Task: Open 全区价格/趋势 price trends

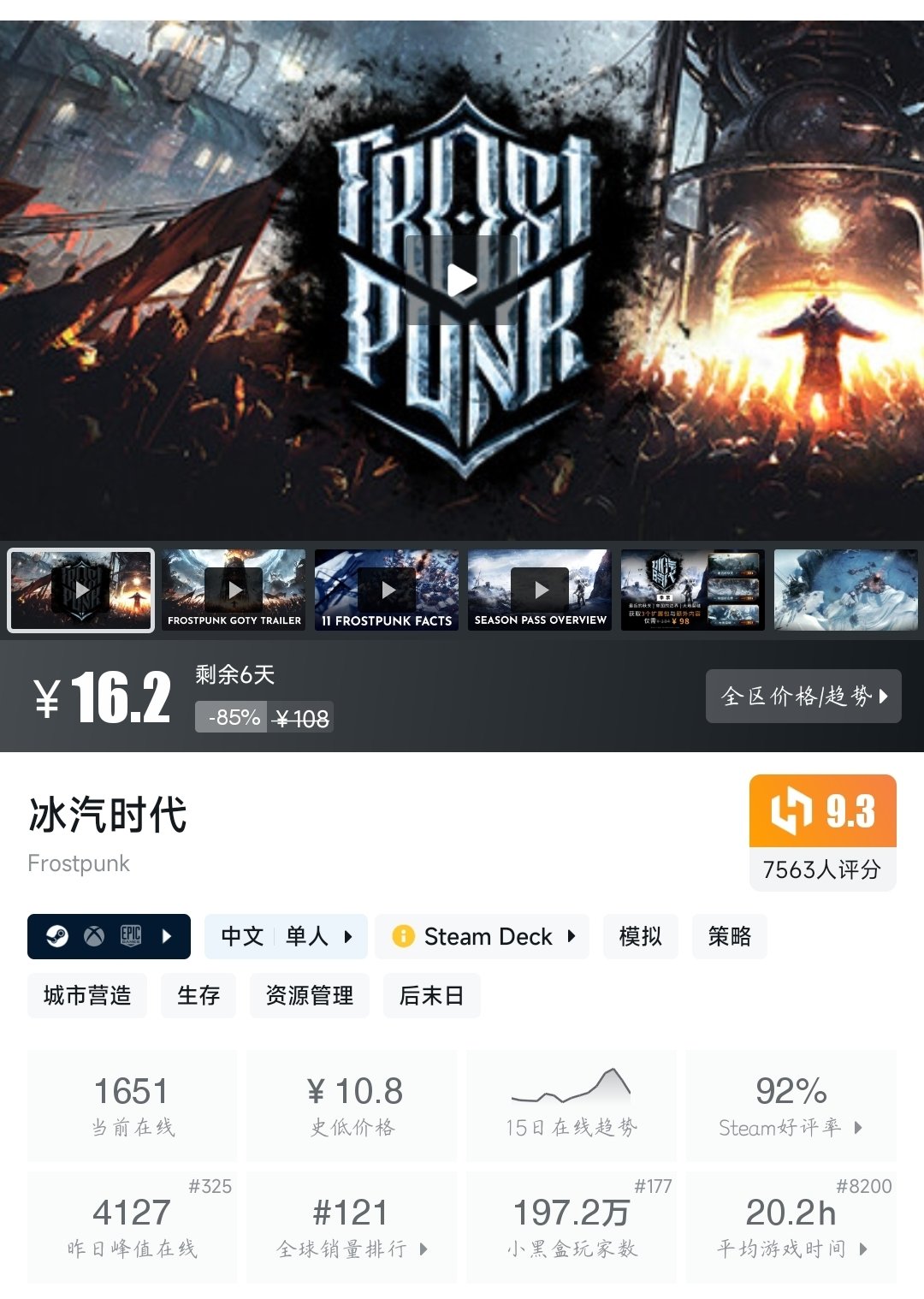Action: 803,696
